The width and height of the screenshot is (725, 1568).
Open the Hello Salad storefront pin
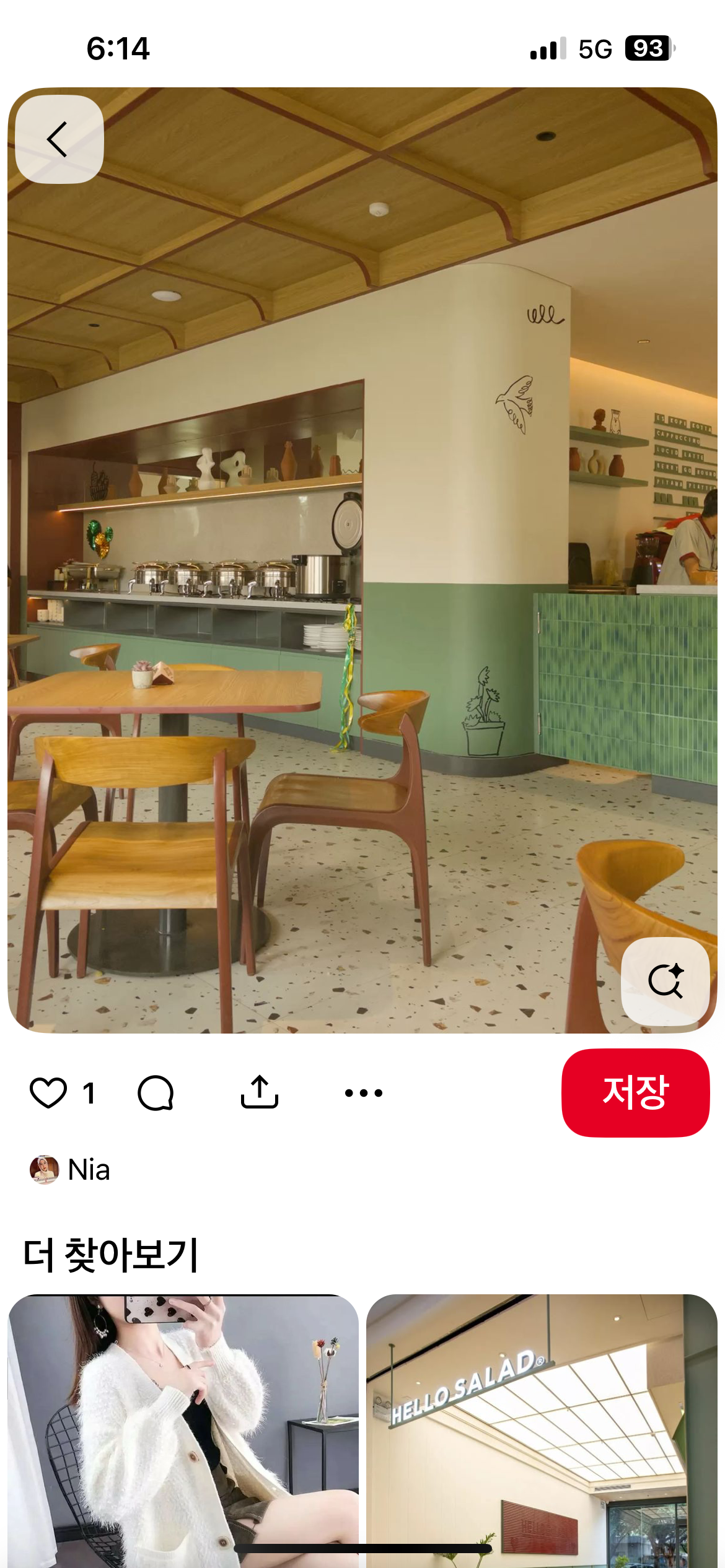tap(542, 1431)
